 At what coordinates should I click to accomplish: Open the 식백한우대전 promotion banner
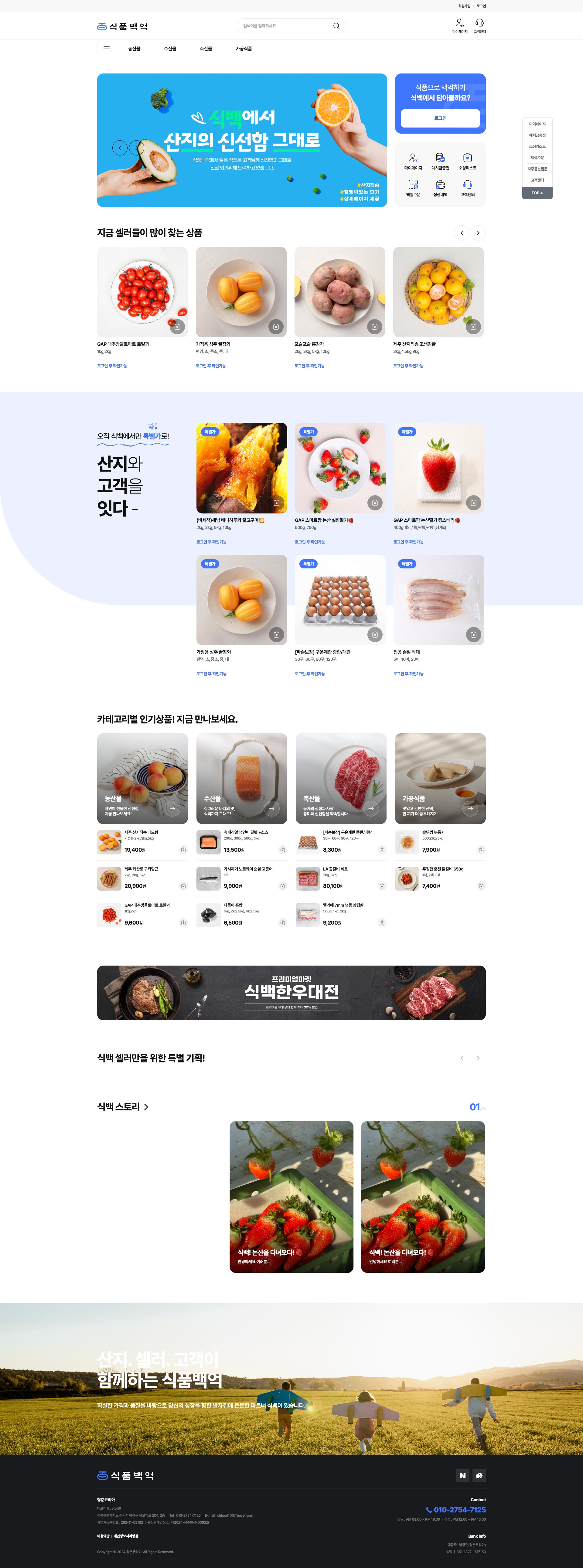291,992
